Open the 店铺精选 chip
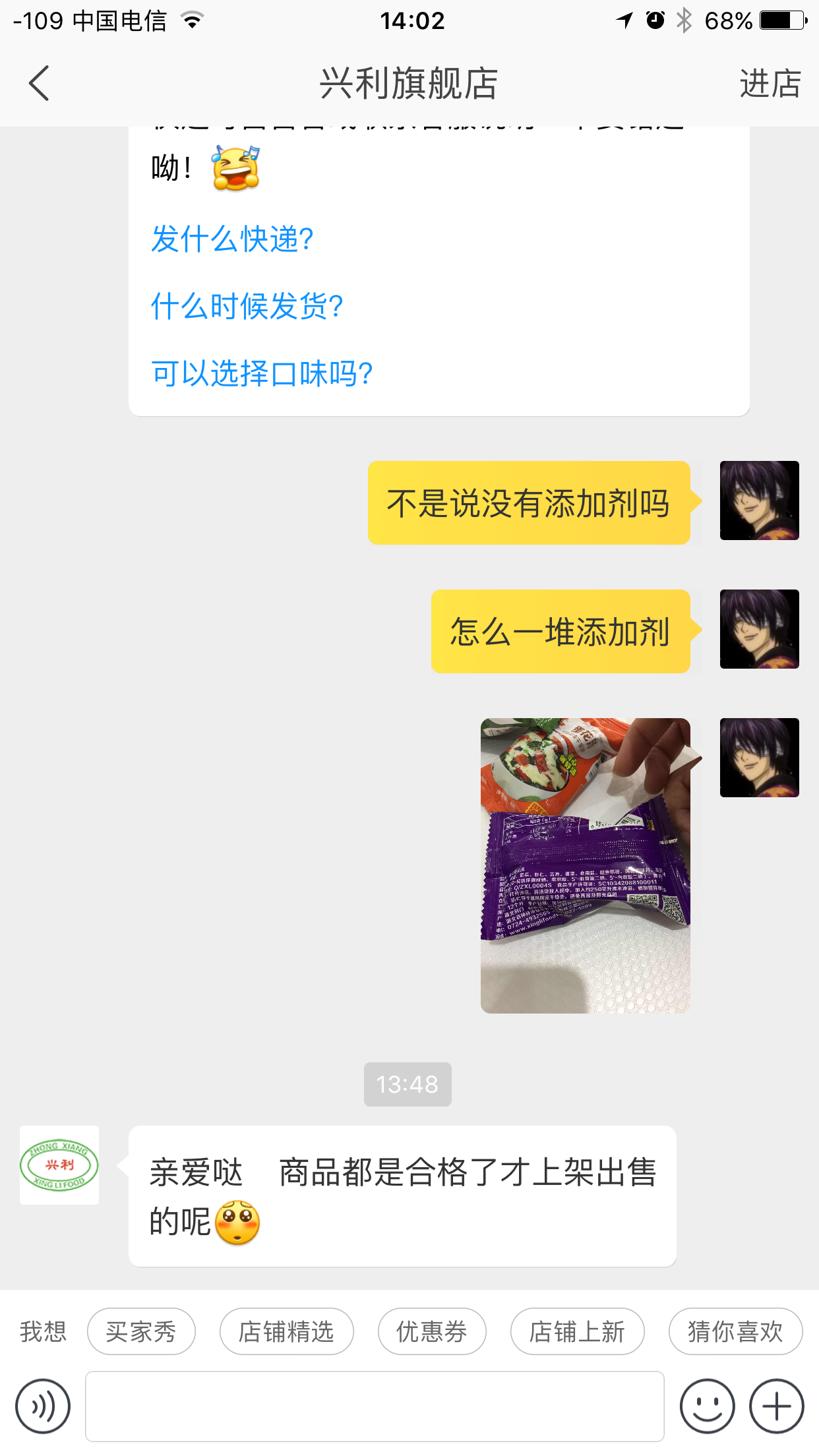The image size is (819, 1456). [x=286, y=1331]
